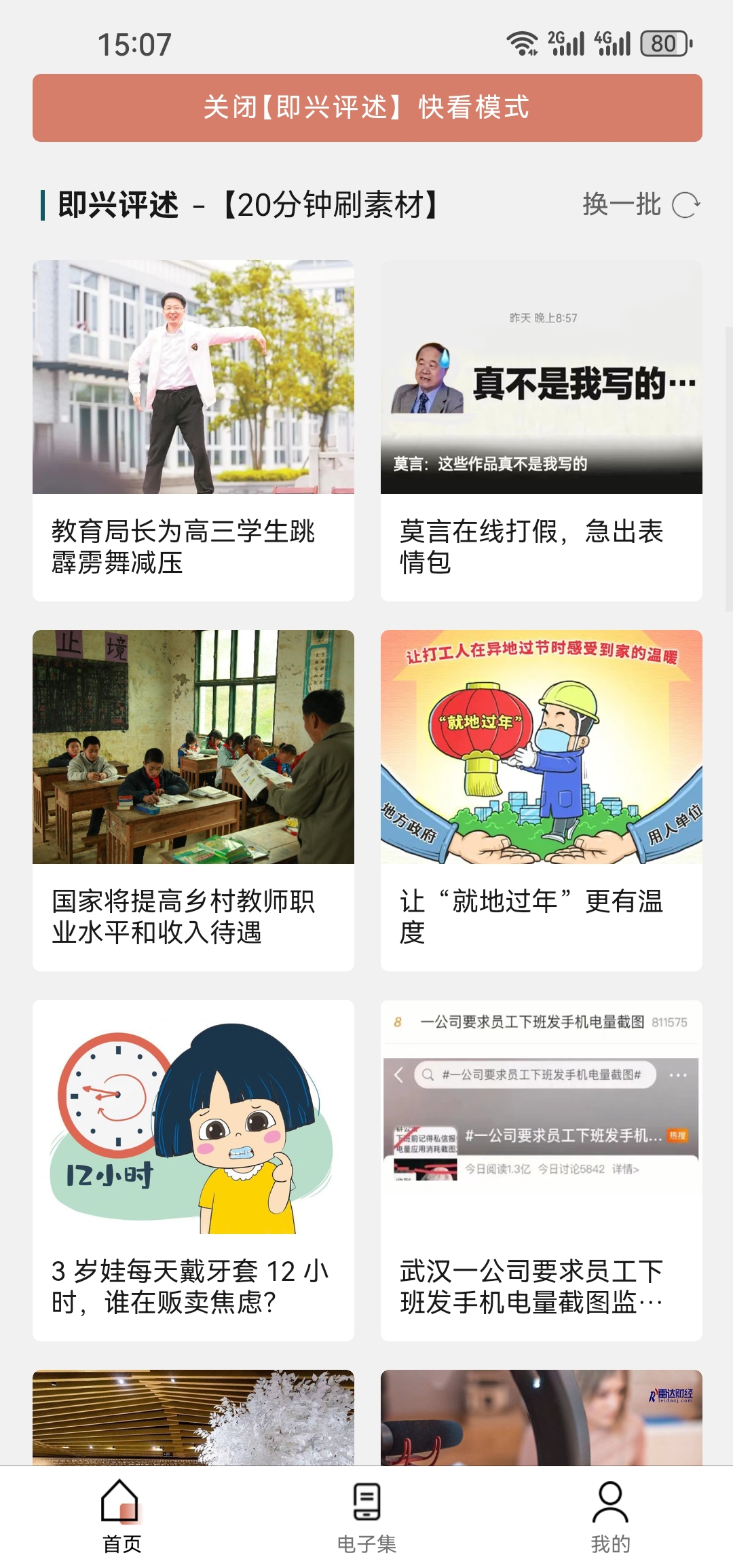The height and width of the screenshot is (1568, 733).
Task: Tap 关闭【即兴评述】快看模式 button
Action: [x=366, y=108]
